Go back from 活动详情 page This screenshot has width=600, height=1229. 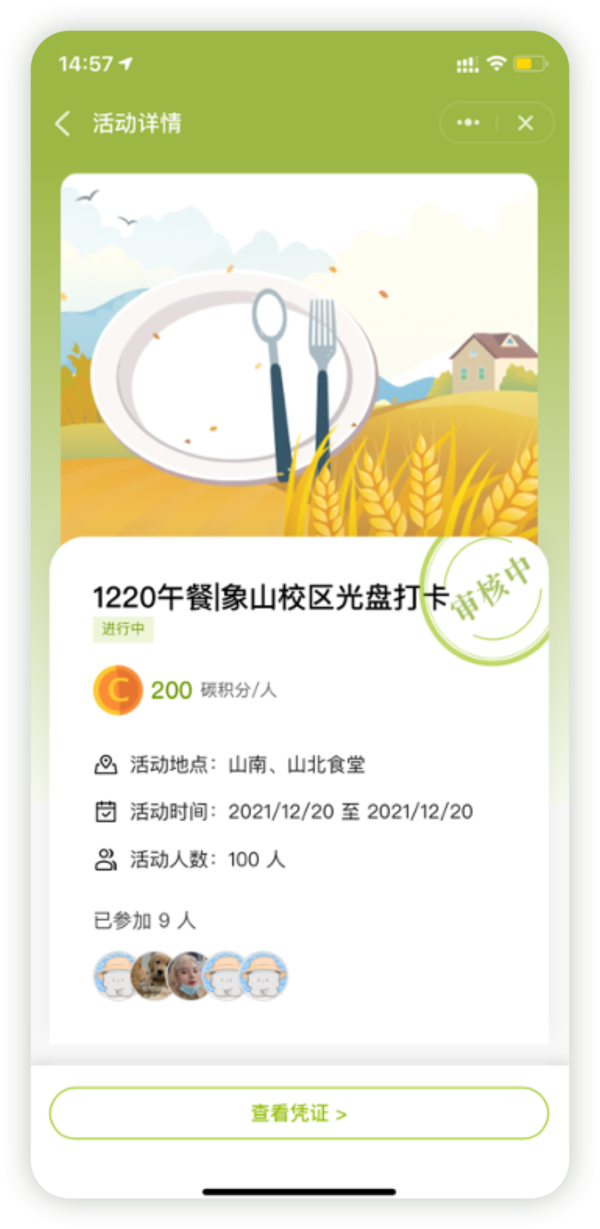(63, 123)
